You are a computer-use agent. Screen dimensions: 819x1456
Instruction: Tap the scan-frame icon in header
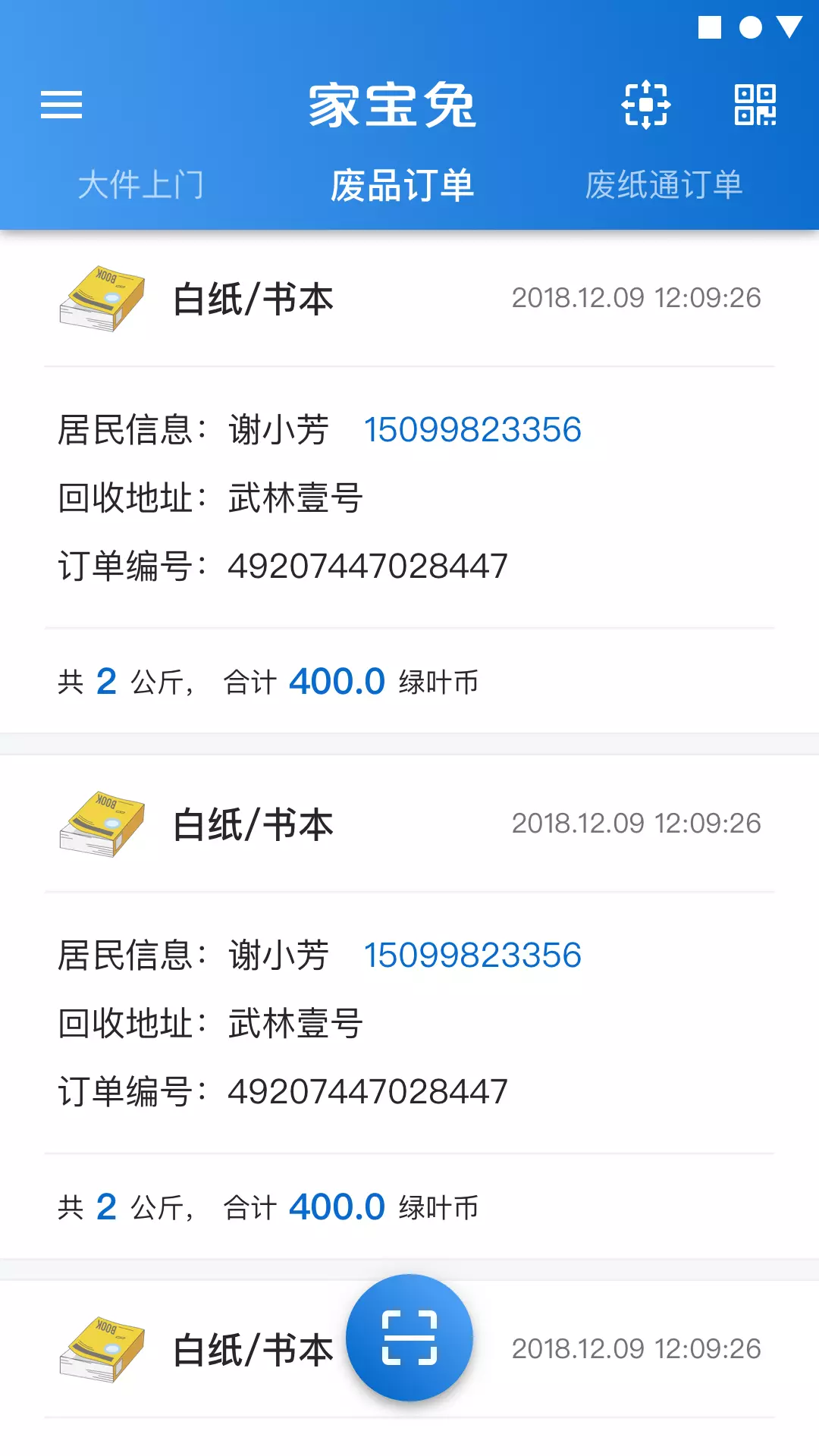(646, 105)
